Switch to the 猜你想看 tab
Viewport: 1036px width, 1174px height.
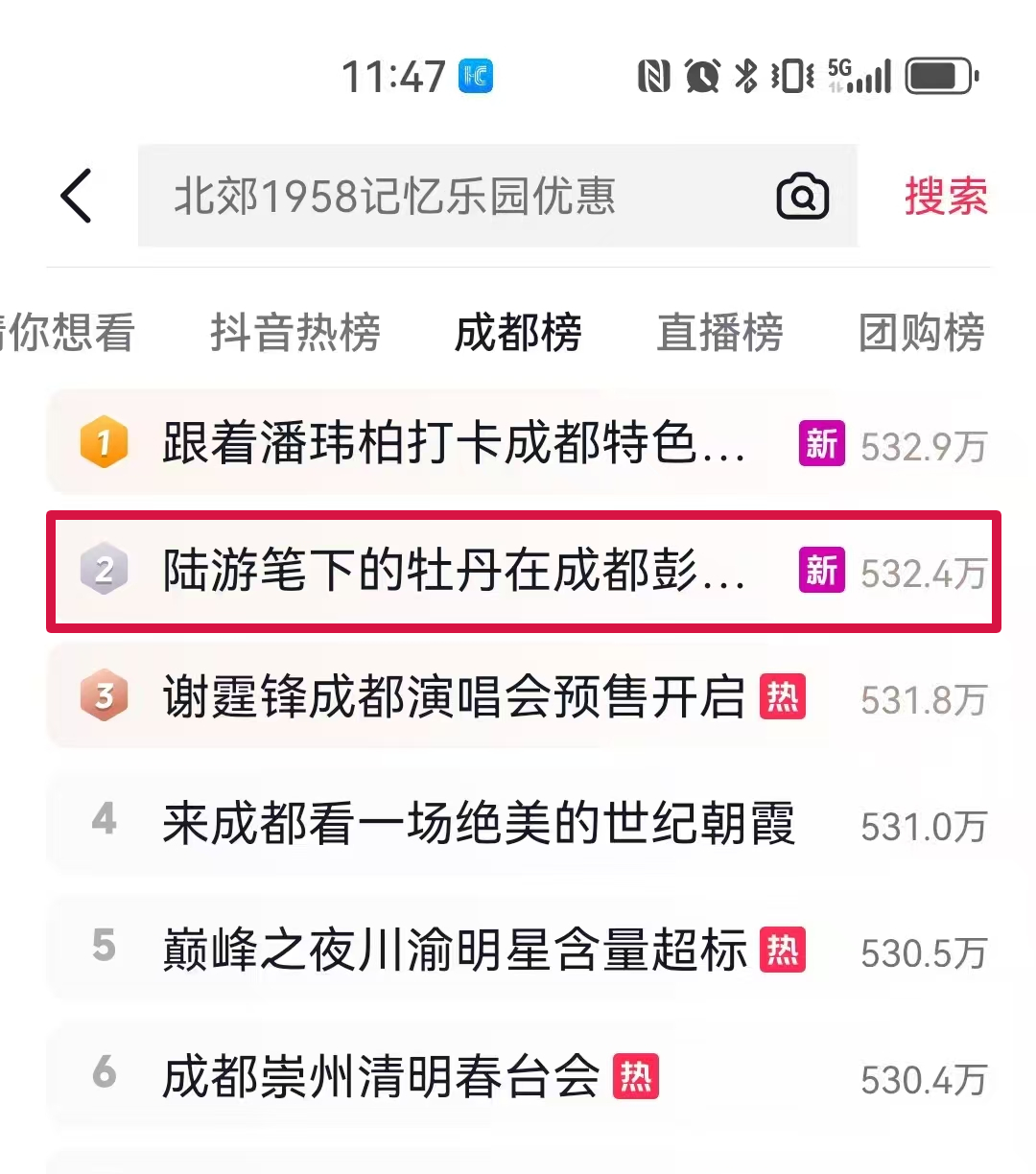coord(69,333)
